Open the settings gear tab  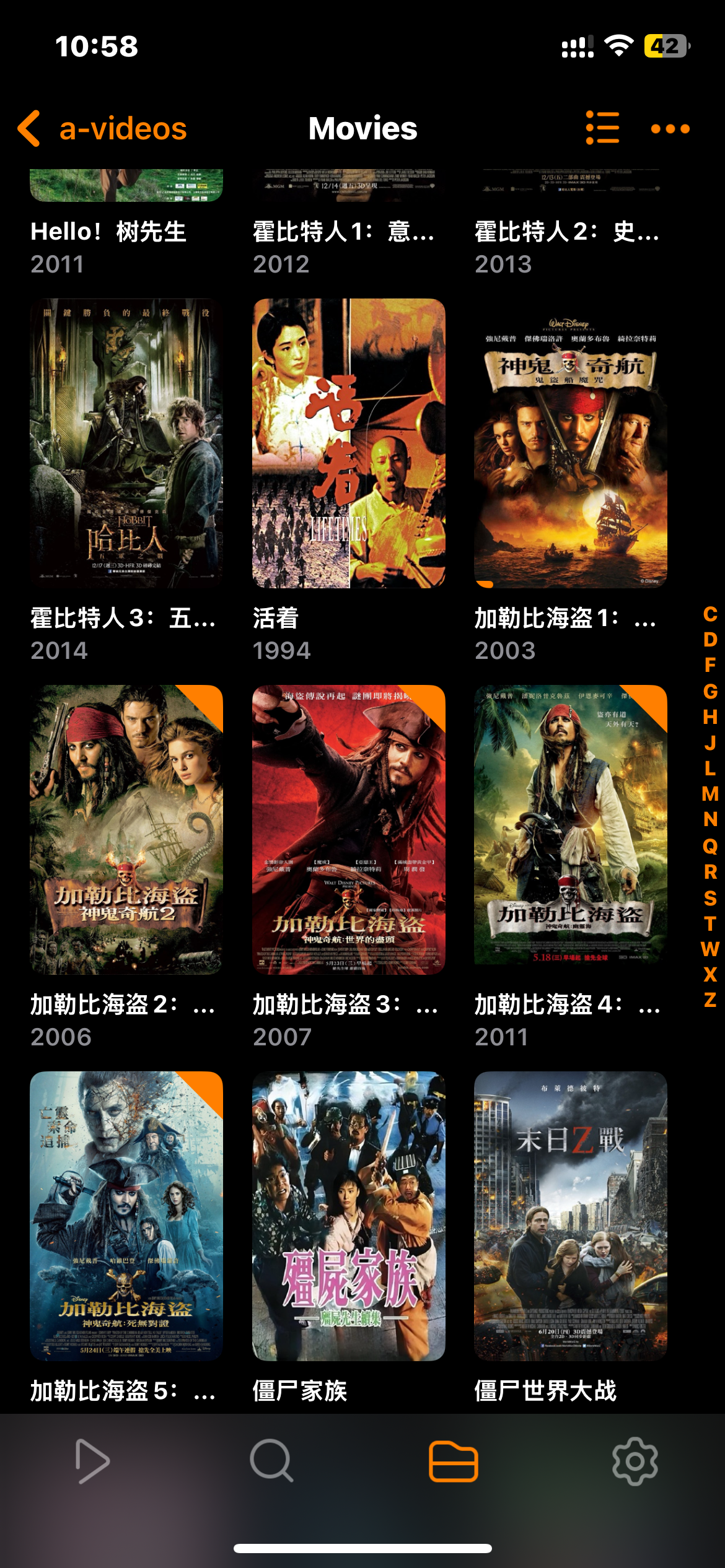click(x=635, y=1461)
